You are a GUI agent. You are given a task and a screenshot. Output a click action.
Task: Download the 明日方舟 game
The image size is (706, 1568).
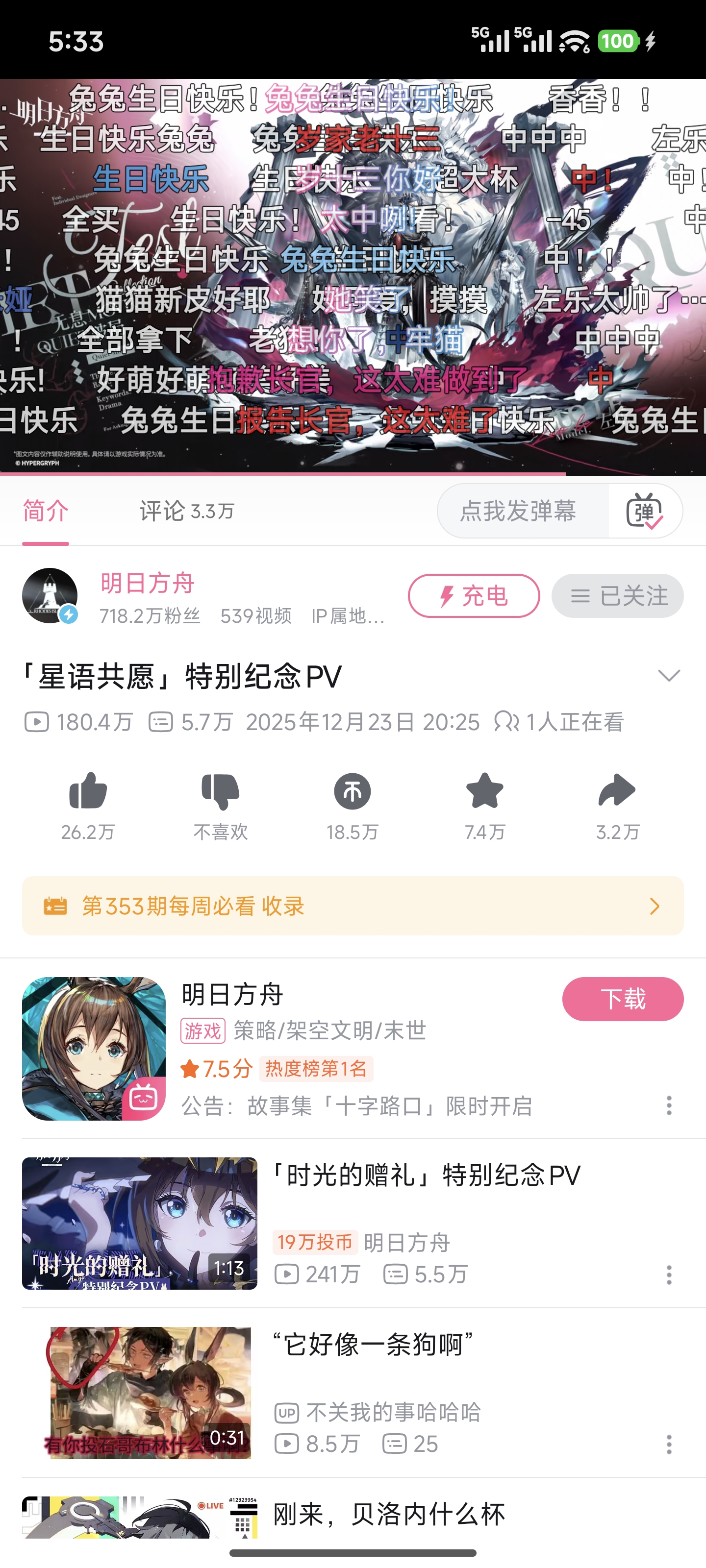point(622,999)
